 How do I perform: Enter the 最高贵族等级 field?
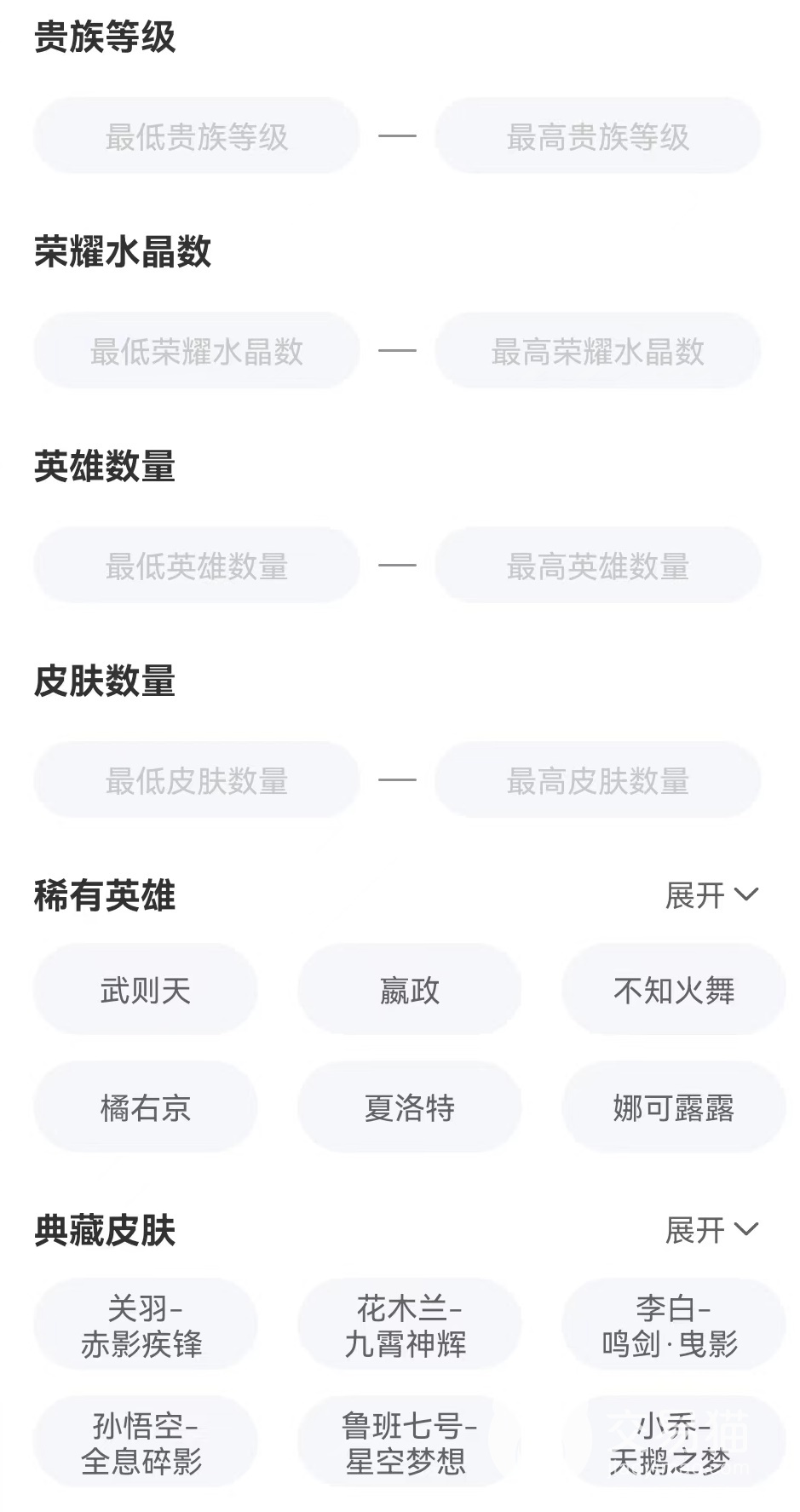[597, 136]
